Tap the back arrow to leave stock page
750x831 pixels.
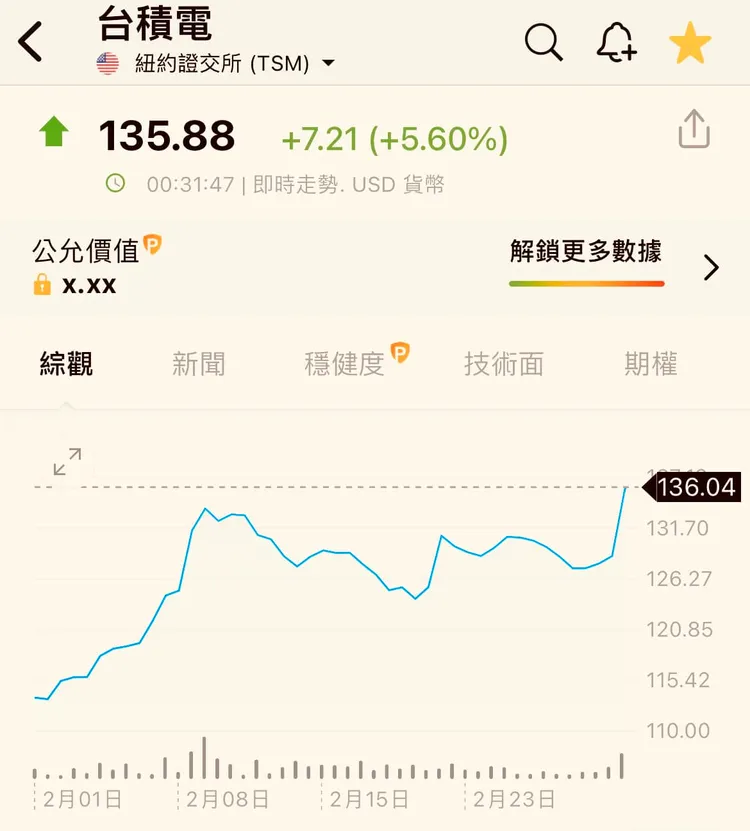point(29,43)
